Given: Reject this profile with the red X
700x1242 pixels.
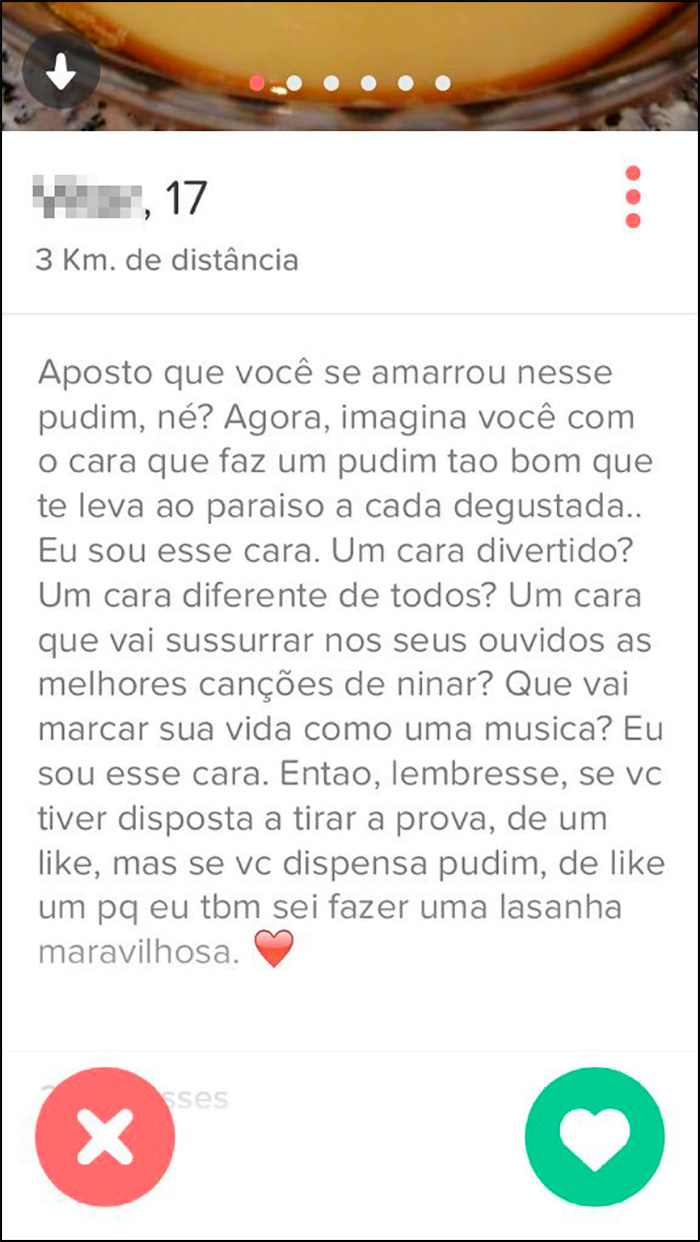Looking at the screenshot, I should coord(105,1136).
